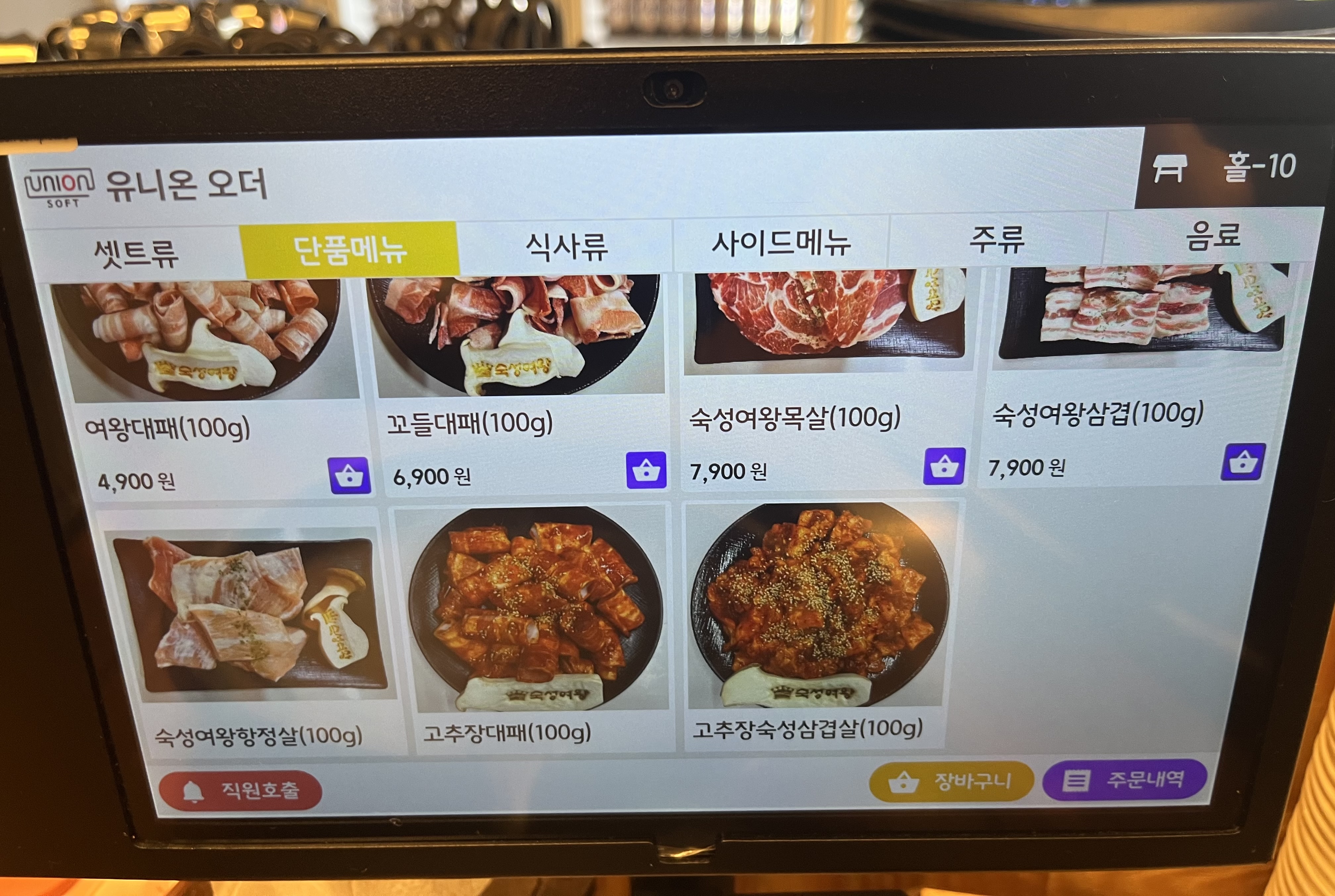
Task: Open the 장바구니 cart
Action: (x=950, y=781)
